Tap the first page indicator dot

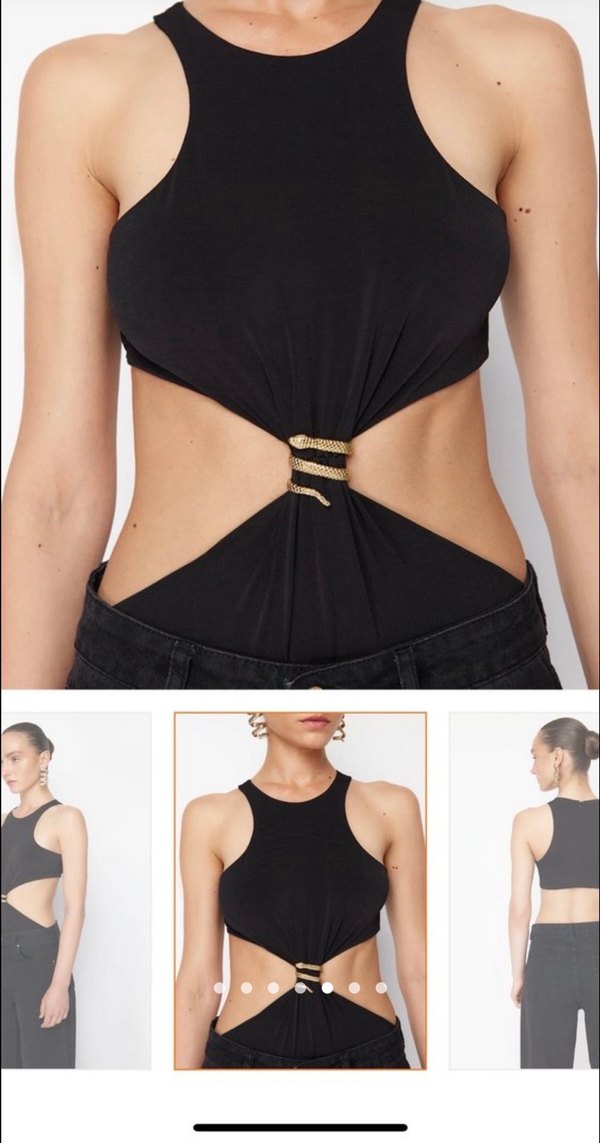[220, 987]
